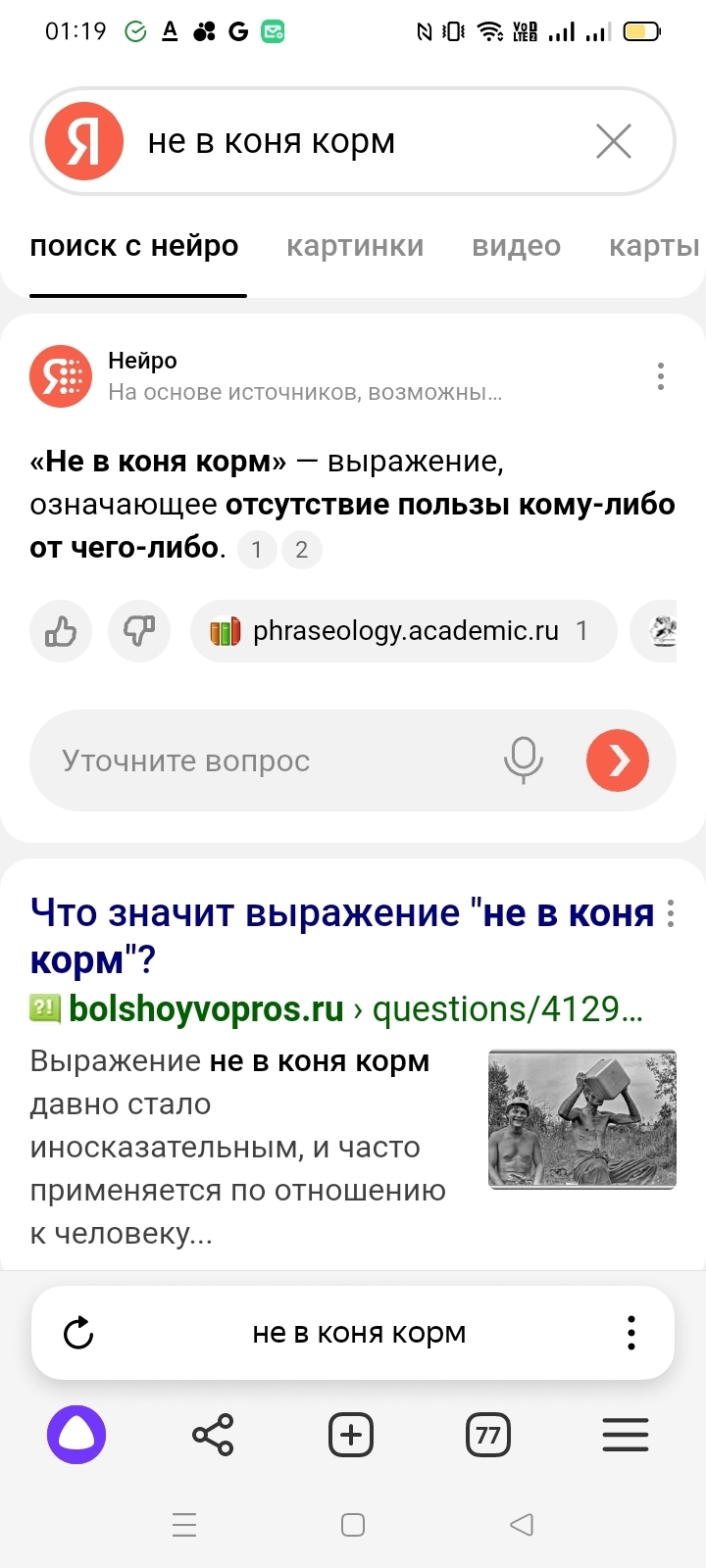706x1568 pixels.
Task: Start voice input with the microphone
Action: (x=524, y=760)
